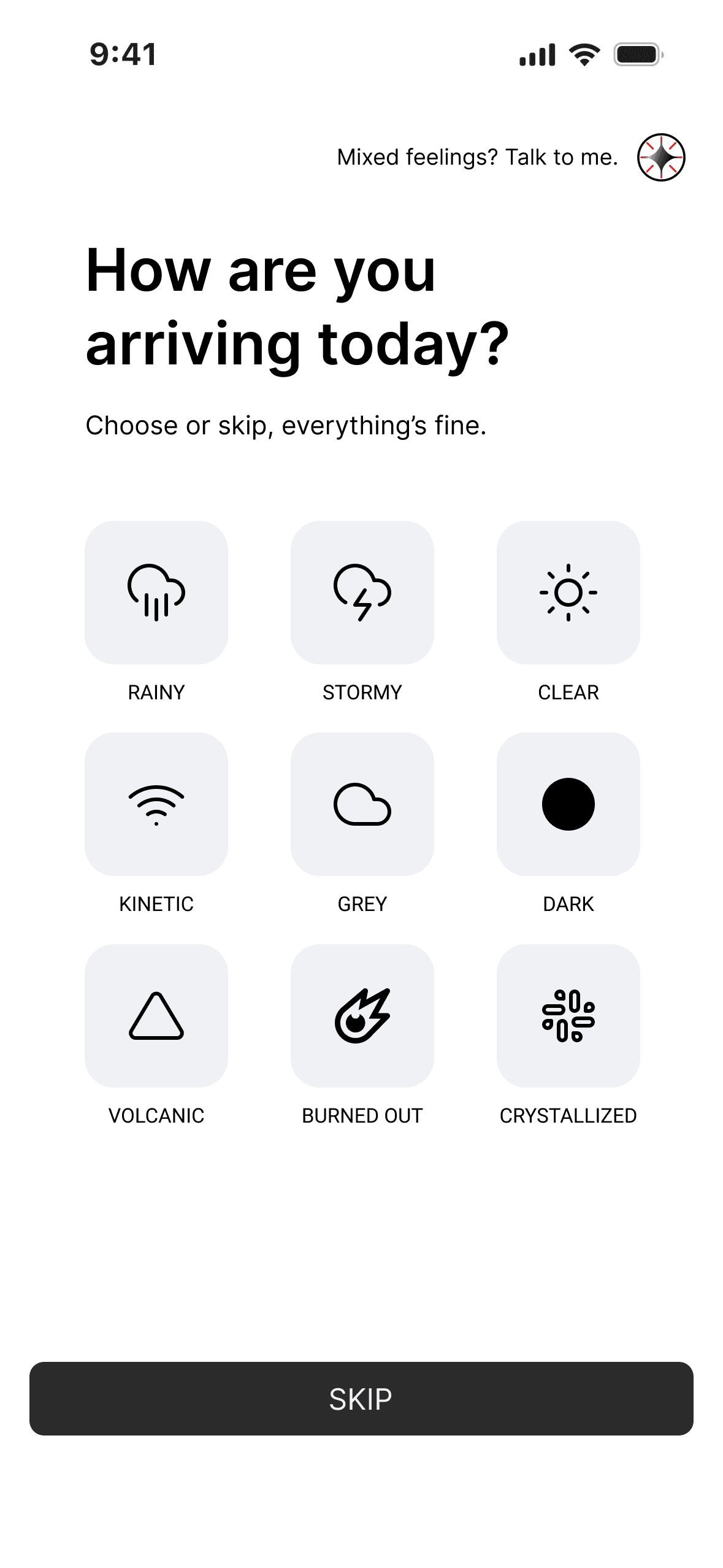Pick the Crystallized mood tile
The height and width of the screenshot is (1568, 723).
coord(568,1016)
